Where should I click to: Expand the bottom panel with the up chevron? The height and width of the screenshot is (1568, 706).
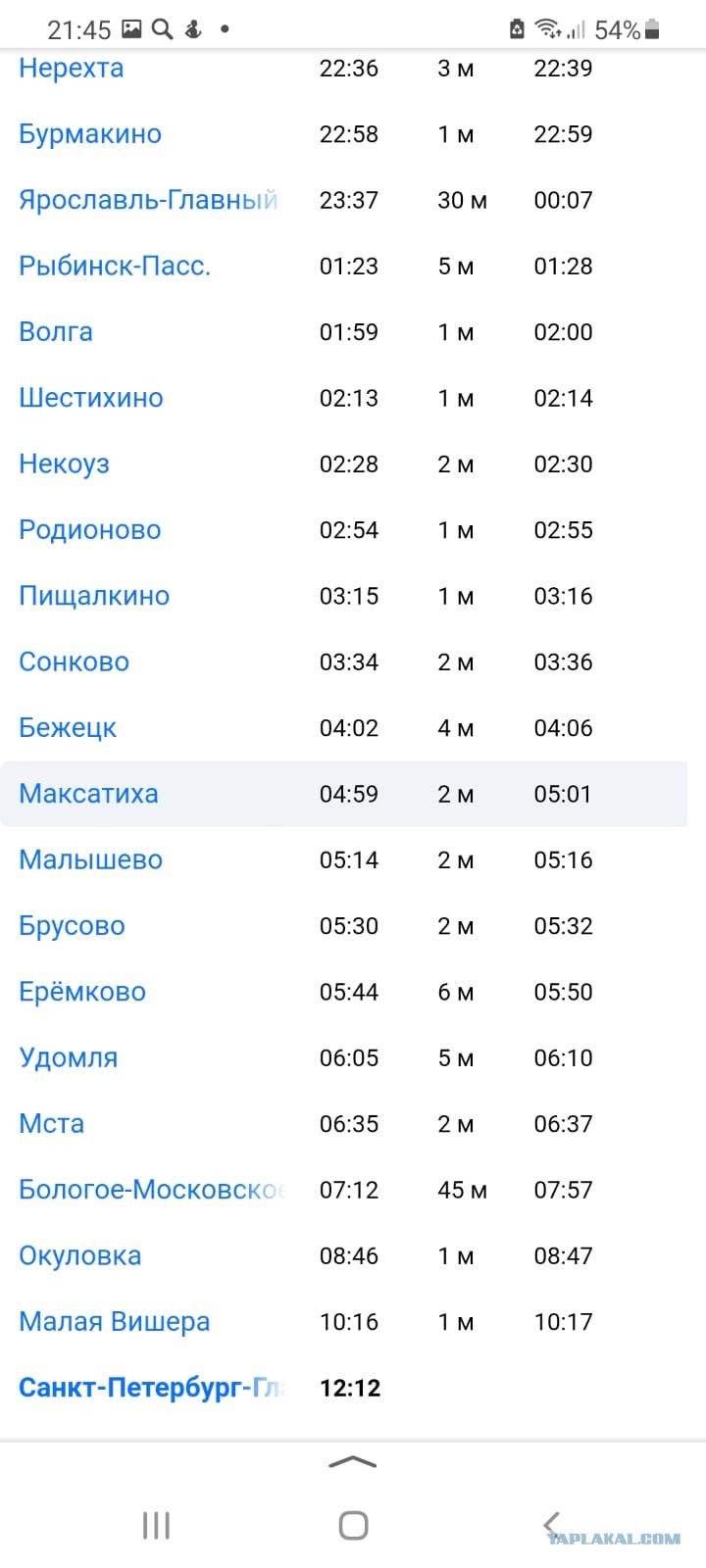[353, 1462]
